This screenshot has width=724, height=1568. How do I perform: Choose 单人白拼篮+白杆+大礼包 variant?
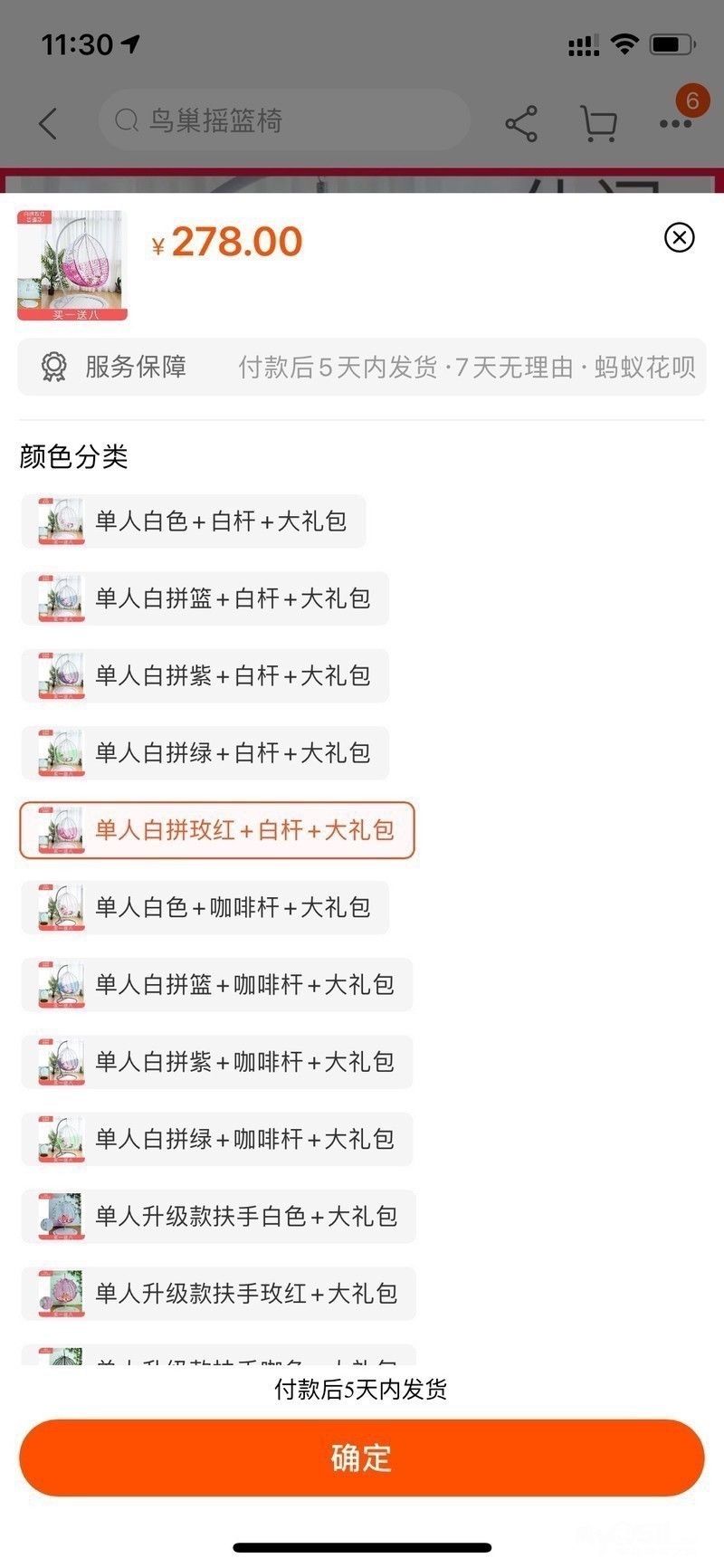205,598
